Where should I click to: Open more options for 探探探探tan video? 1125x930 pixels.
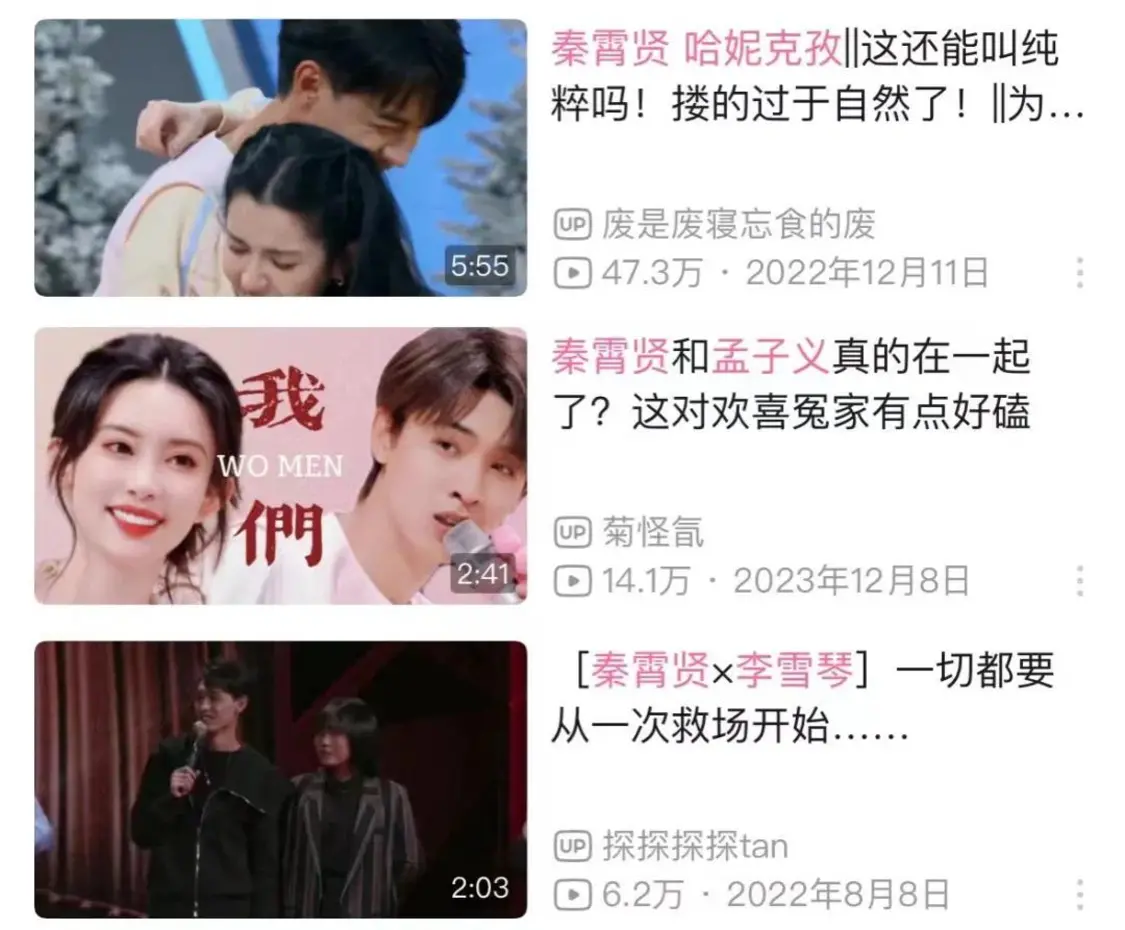point(1079,894)
